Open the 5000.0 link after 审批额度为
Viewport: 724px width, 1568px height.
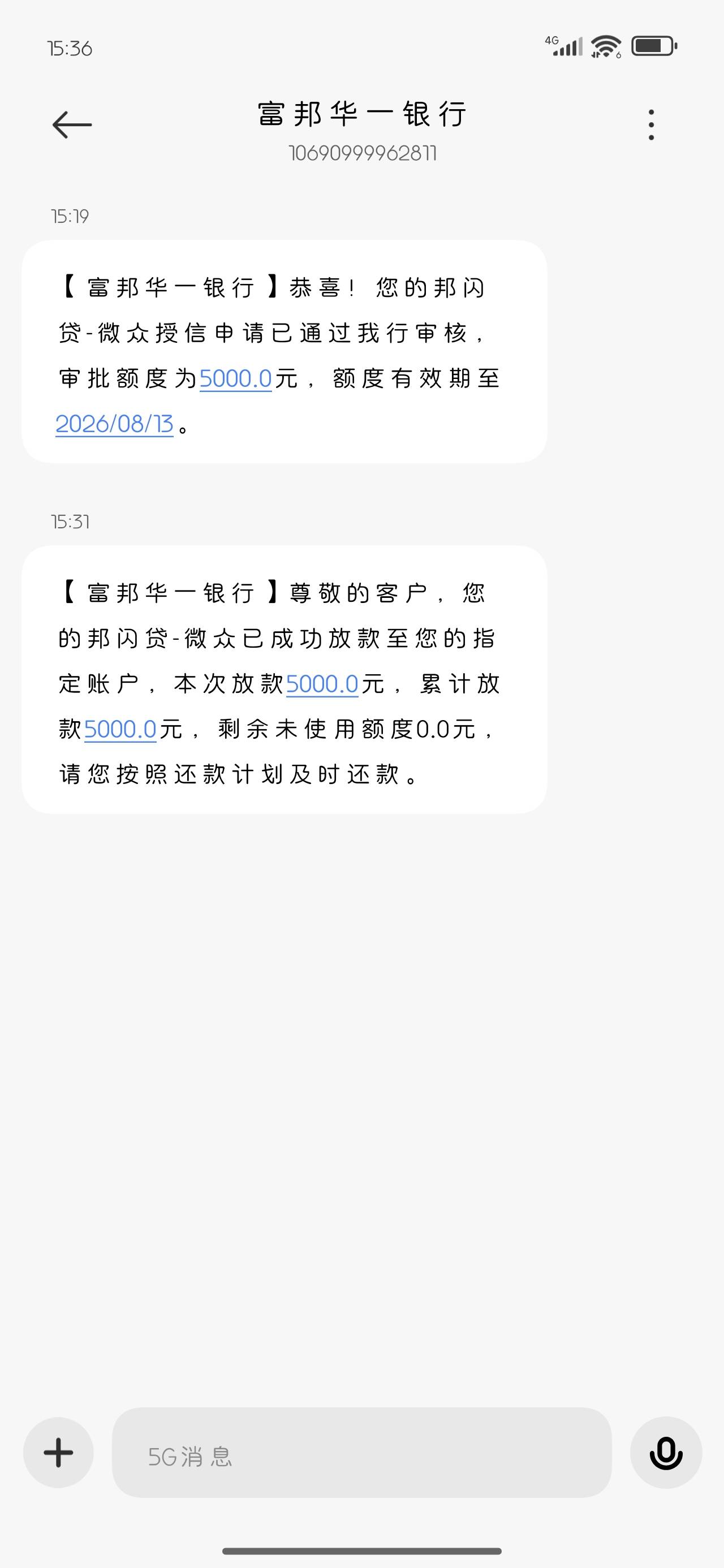coord(236,379)
